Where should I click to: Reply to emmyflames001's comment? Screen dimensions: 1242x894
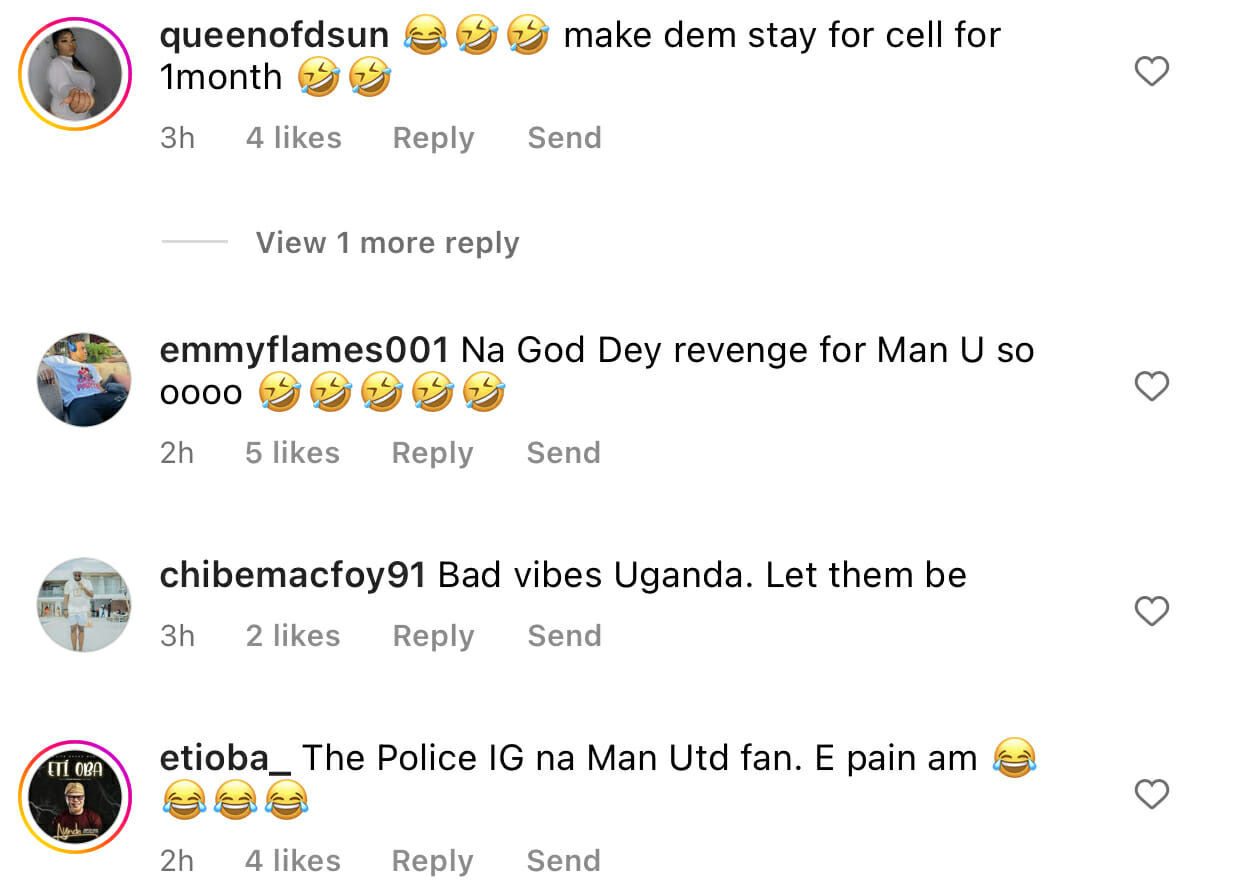tap(432, 453)
